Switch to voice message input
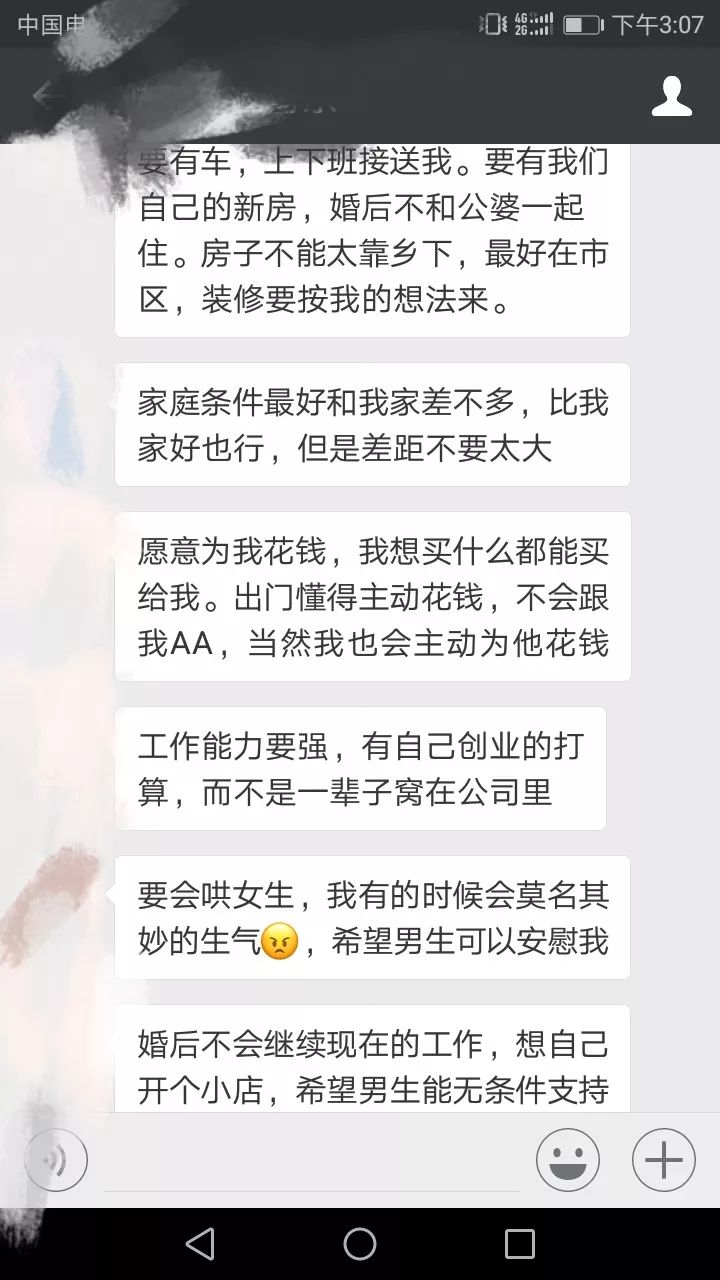The image size is (720, 1280). [x=56, y=1161]
